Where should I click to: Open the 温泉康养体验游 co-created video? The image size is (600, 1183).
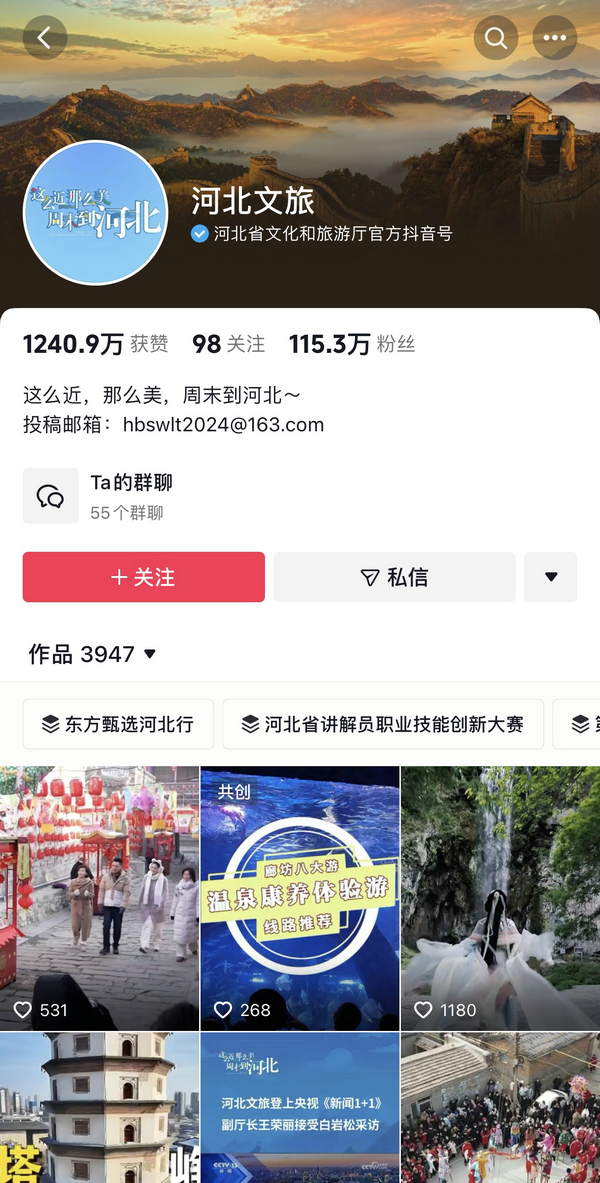coord(300,898)
